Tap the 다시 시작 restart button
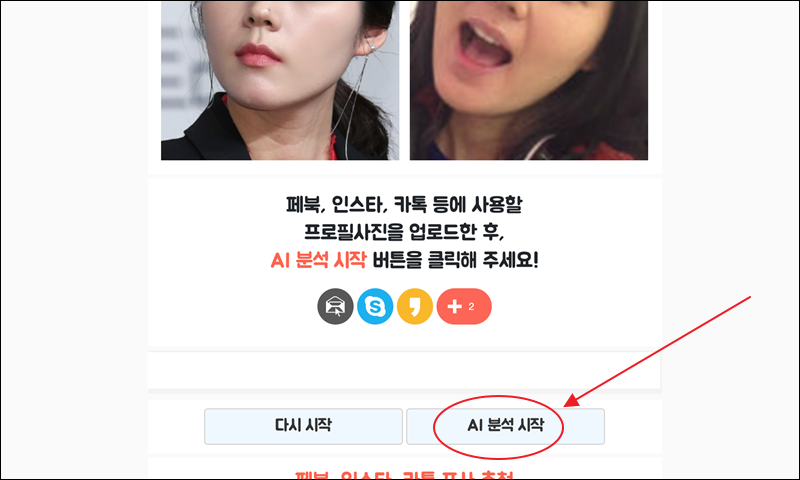Viewport: 800px width, 480px height. pos(303,426)
